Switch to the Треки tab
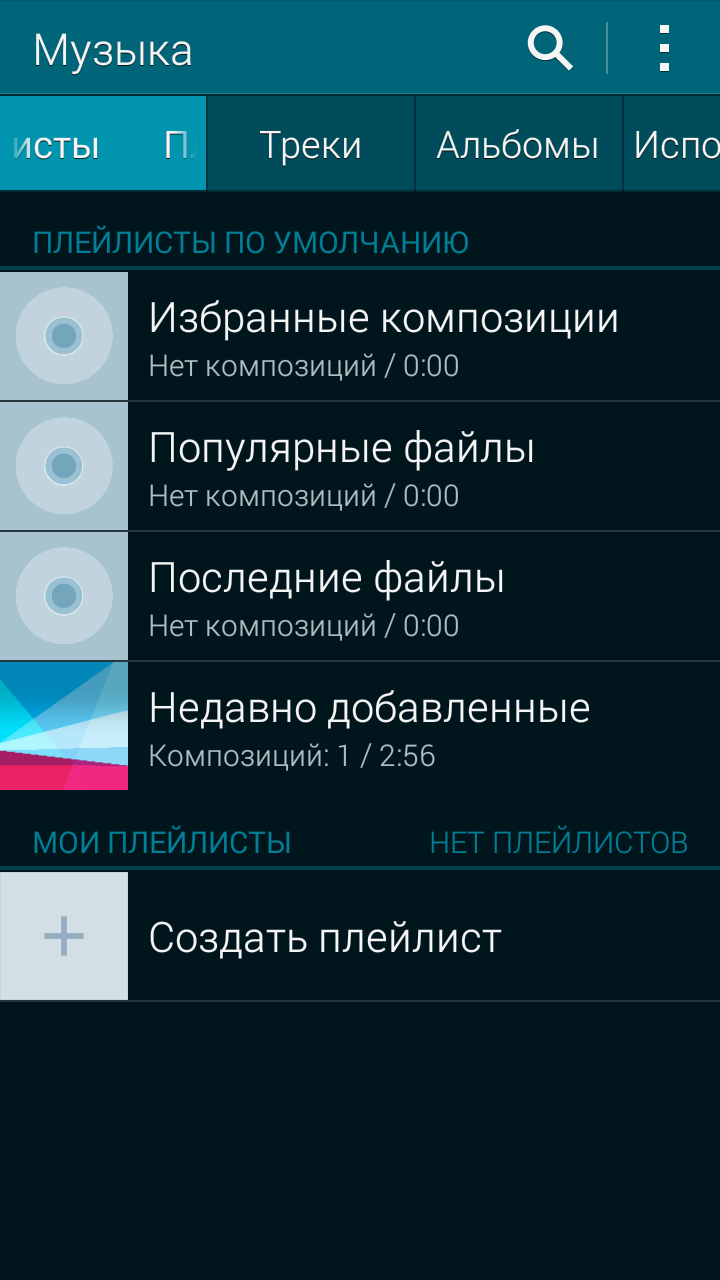720x1280 pixels. 310,145
